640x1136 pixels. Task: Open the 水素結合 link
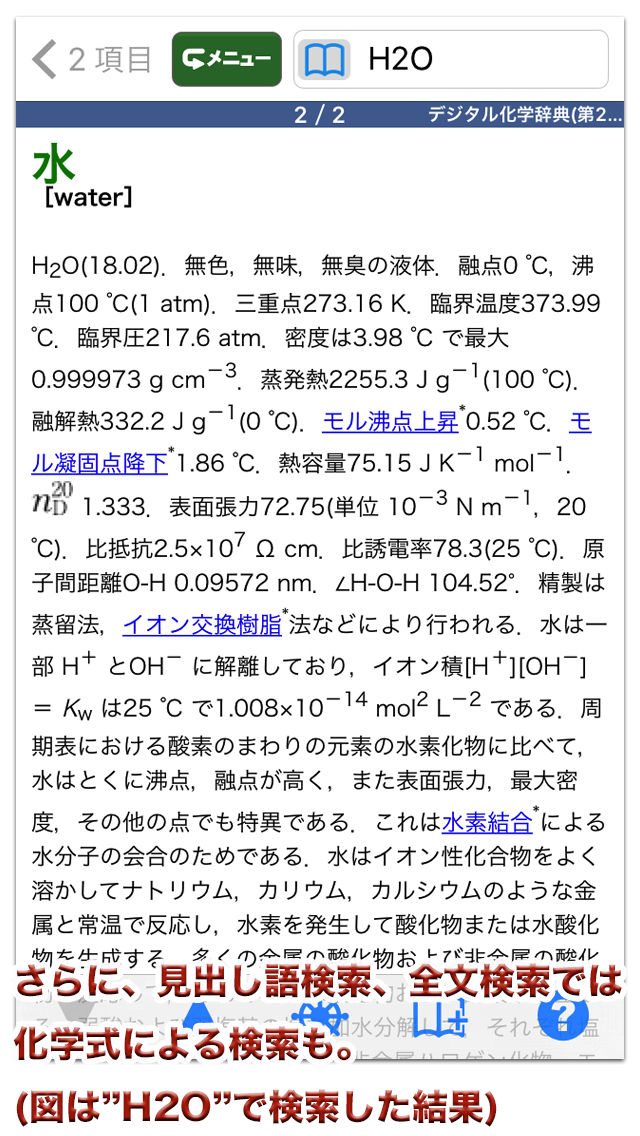[486, 823]
